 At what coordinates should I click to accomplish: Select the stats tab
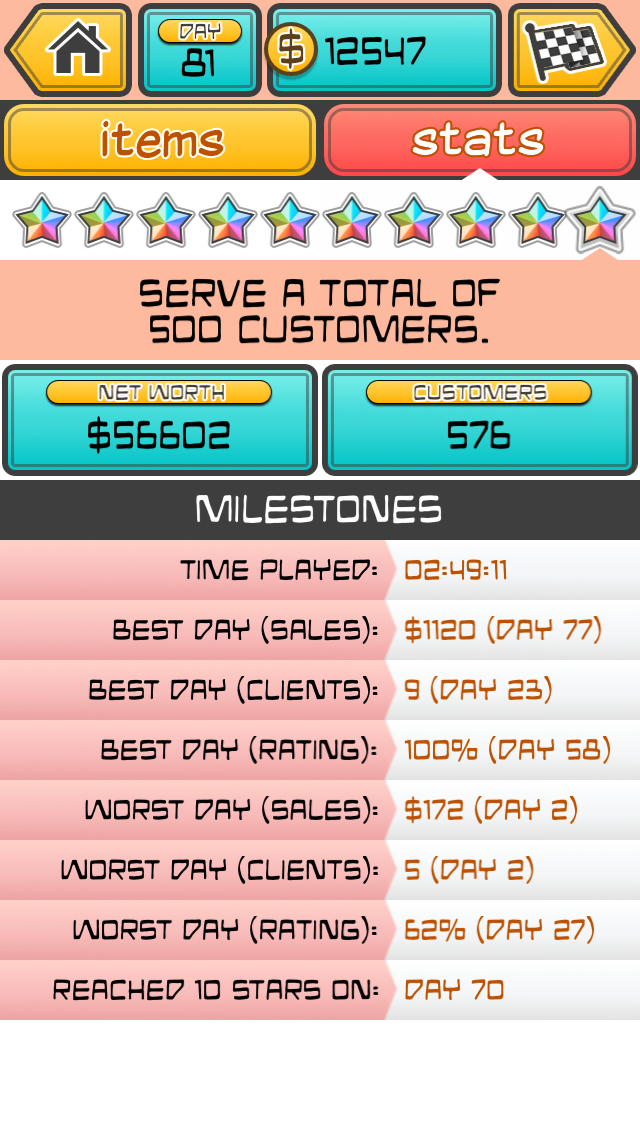pos(479,140)
